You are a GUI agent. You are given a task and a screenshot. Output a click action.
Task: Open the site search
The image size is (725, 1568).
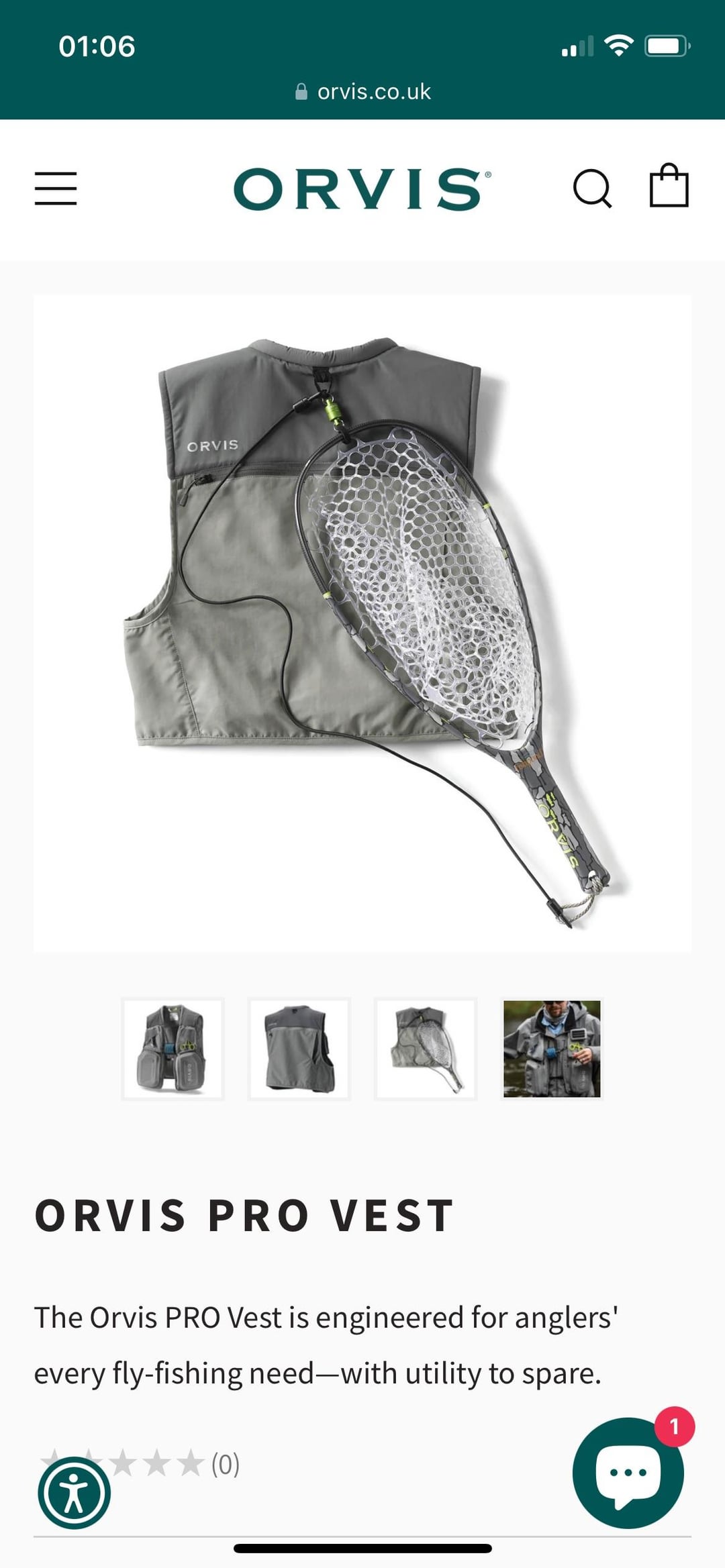click(592, 189)
